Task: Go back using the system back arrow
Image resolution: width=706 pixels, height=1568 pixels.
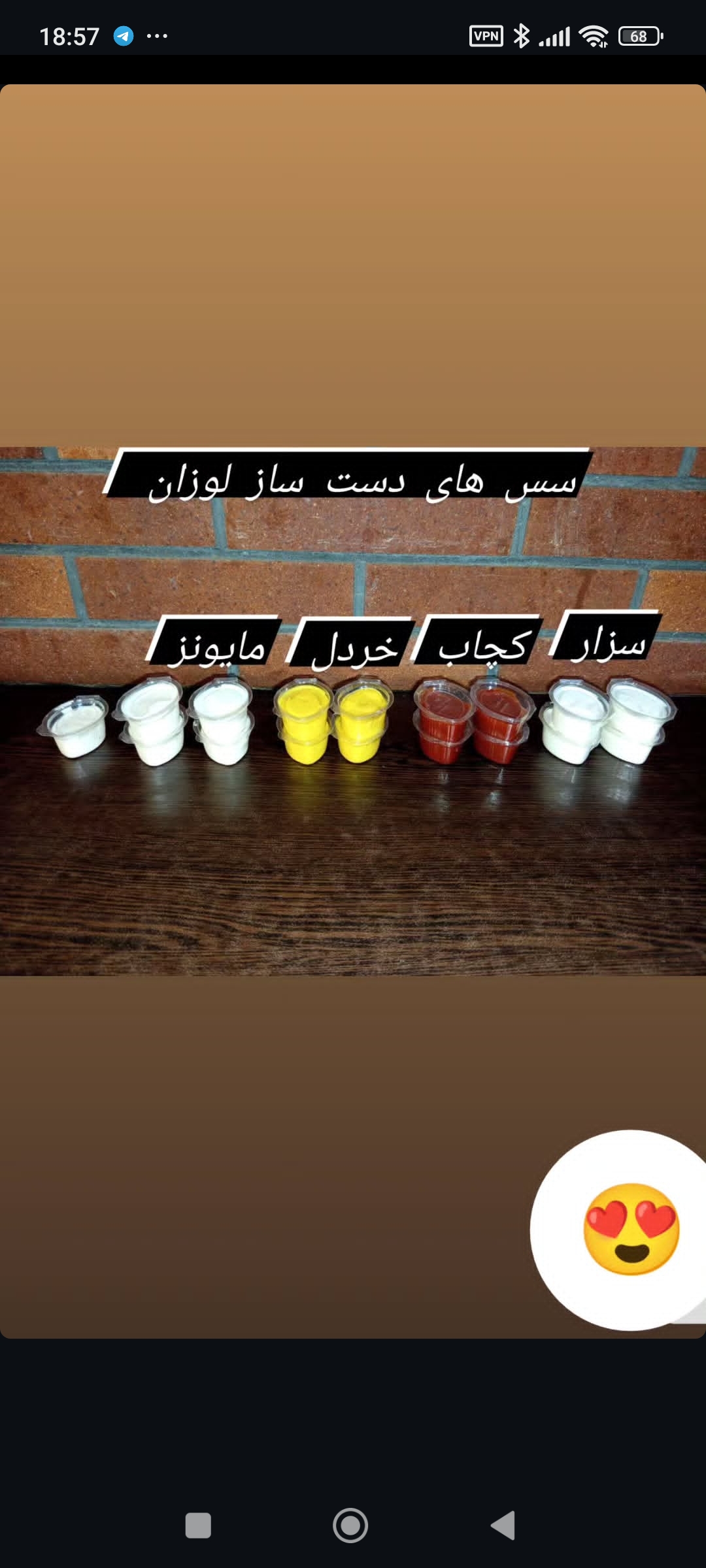Action: 503,1526
